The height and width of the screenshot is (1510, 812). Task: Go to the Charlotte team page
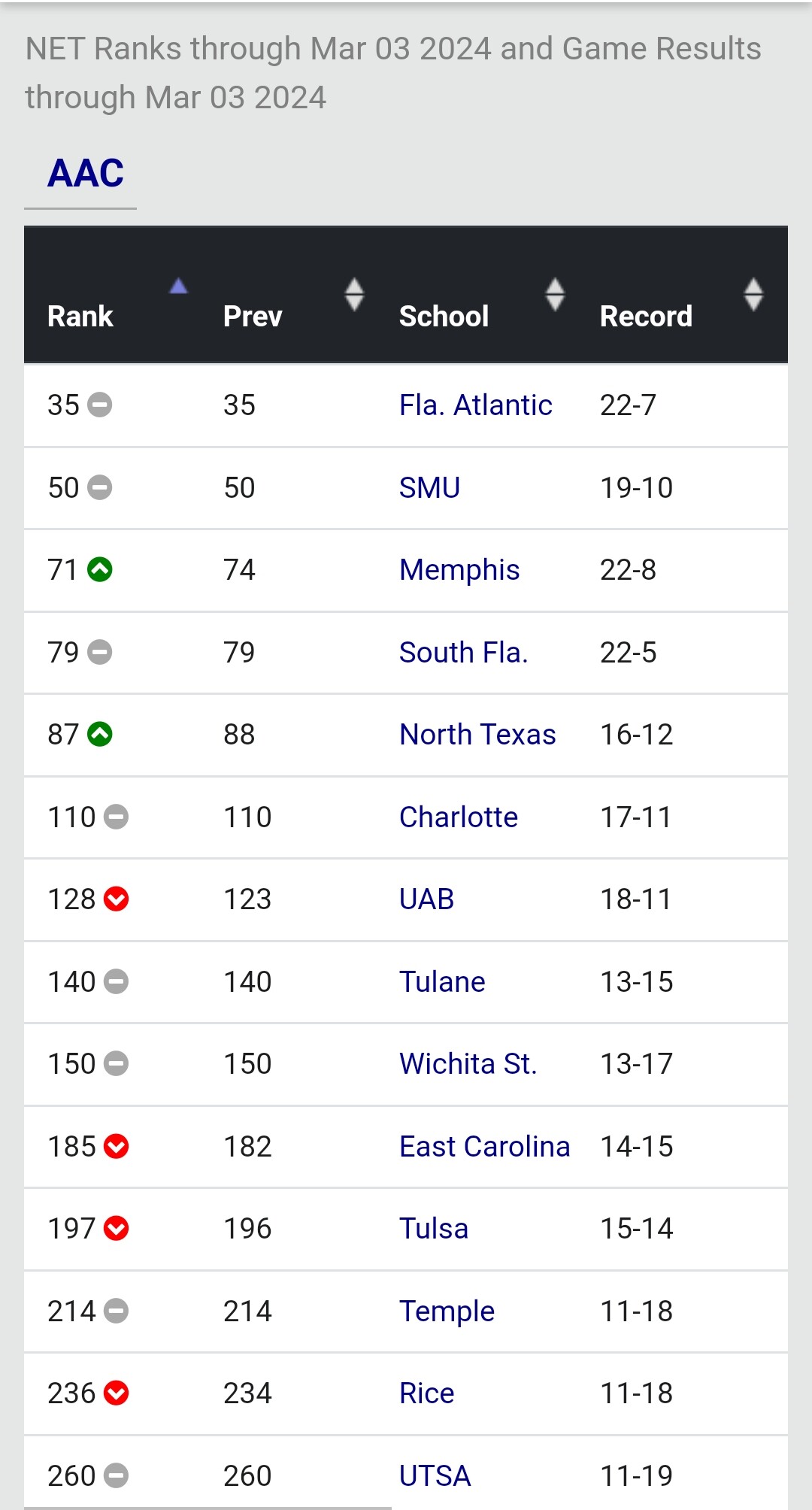click(459, 817)
